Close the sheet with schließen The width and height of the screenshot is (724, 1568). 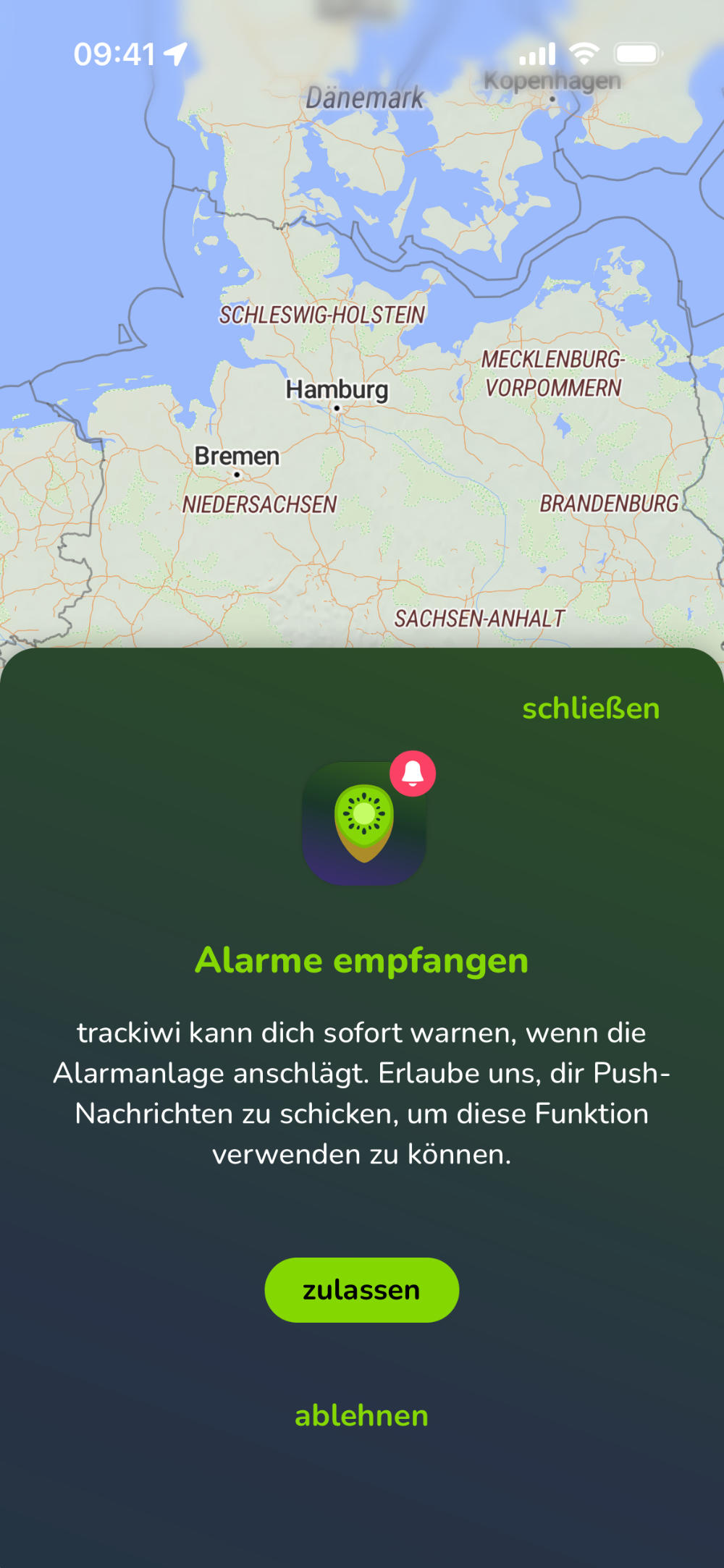click(591, 708)
